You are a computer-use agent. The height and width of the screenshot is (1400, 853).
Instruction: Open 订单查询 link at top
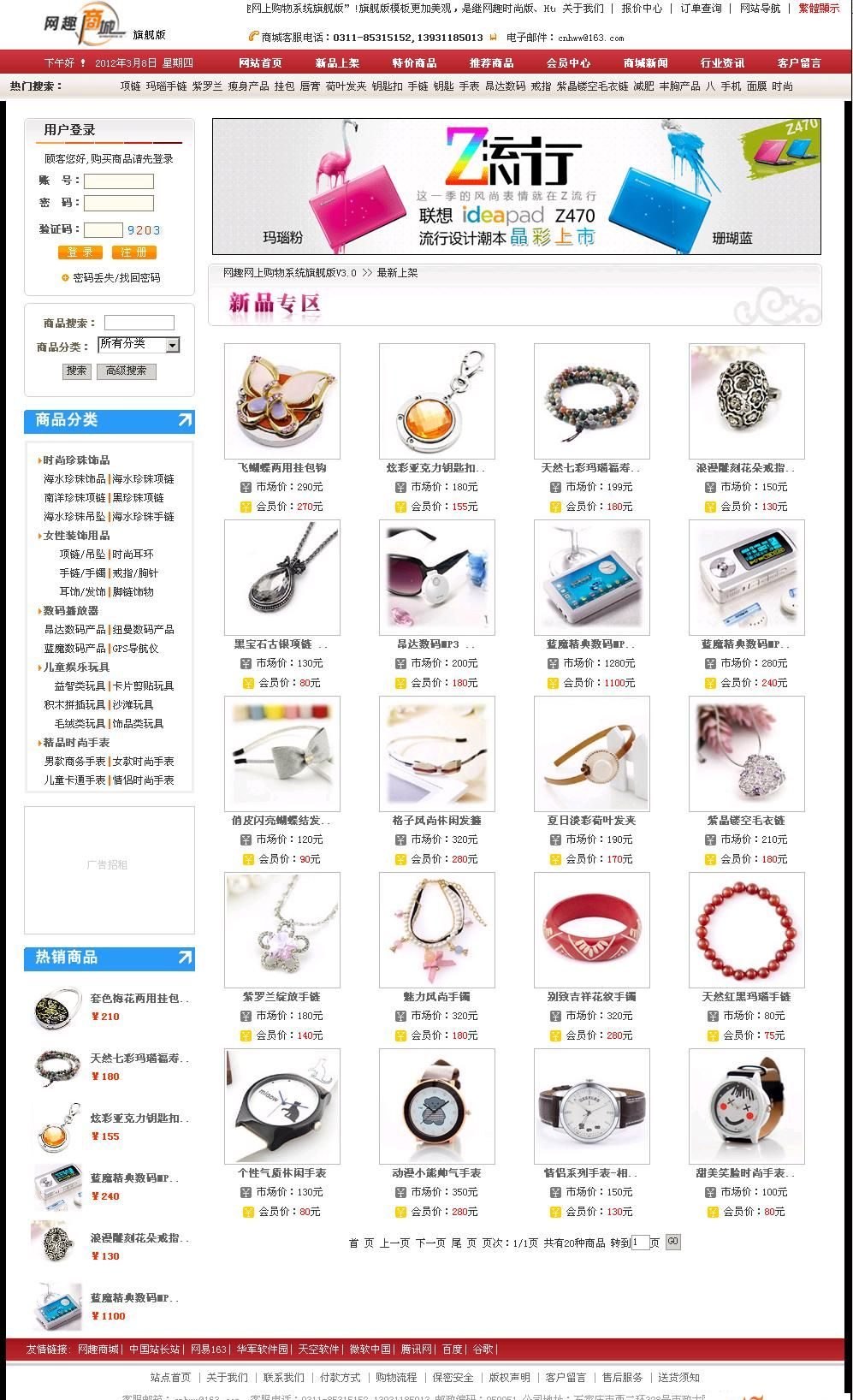click(x=701, y=9)
